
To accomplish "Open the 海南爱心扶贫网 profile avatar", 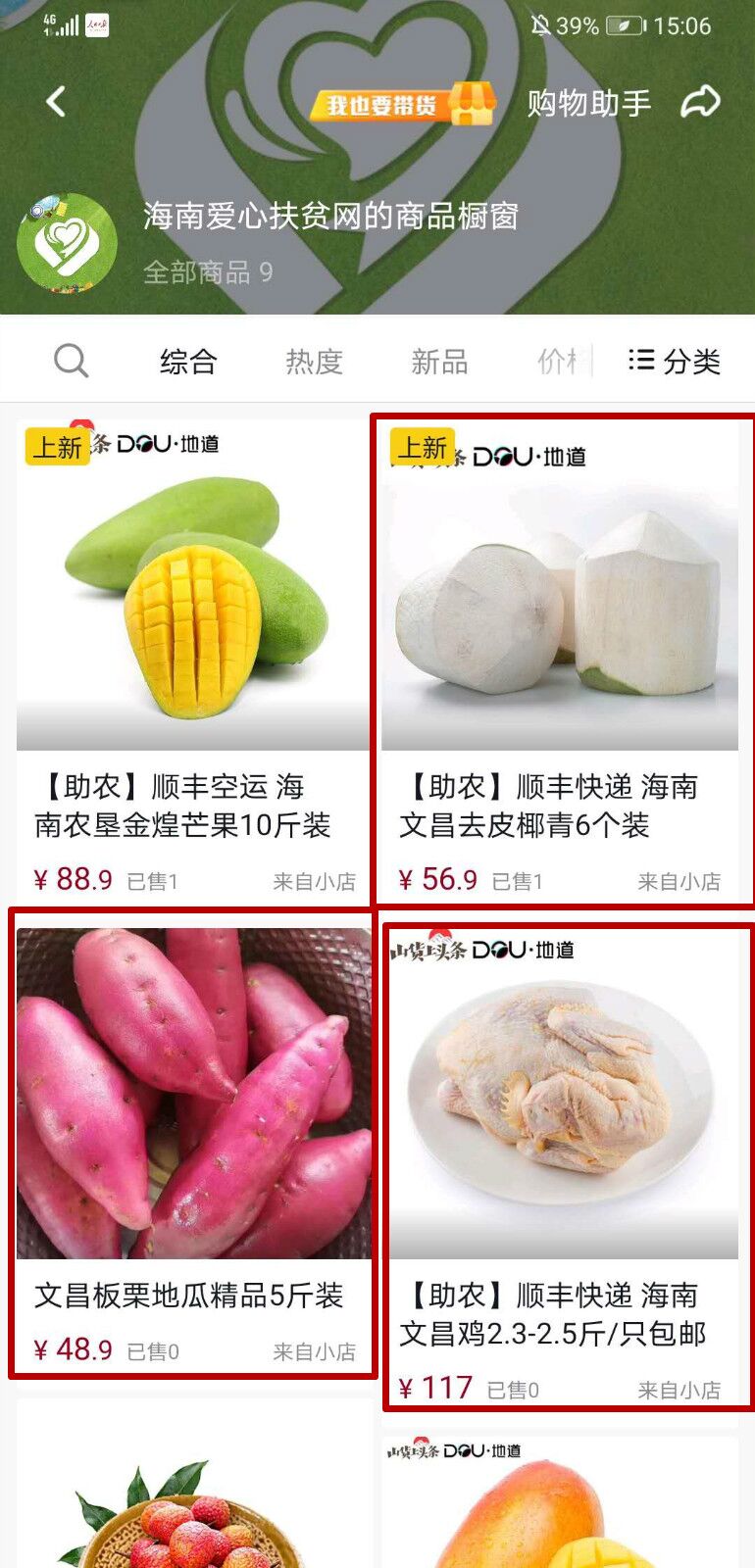I will [x=67, y=243].
